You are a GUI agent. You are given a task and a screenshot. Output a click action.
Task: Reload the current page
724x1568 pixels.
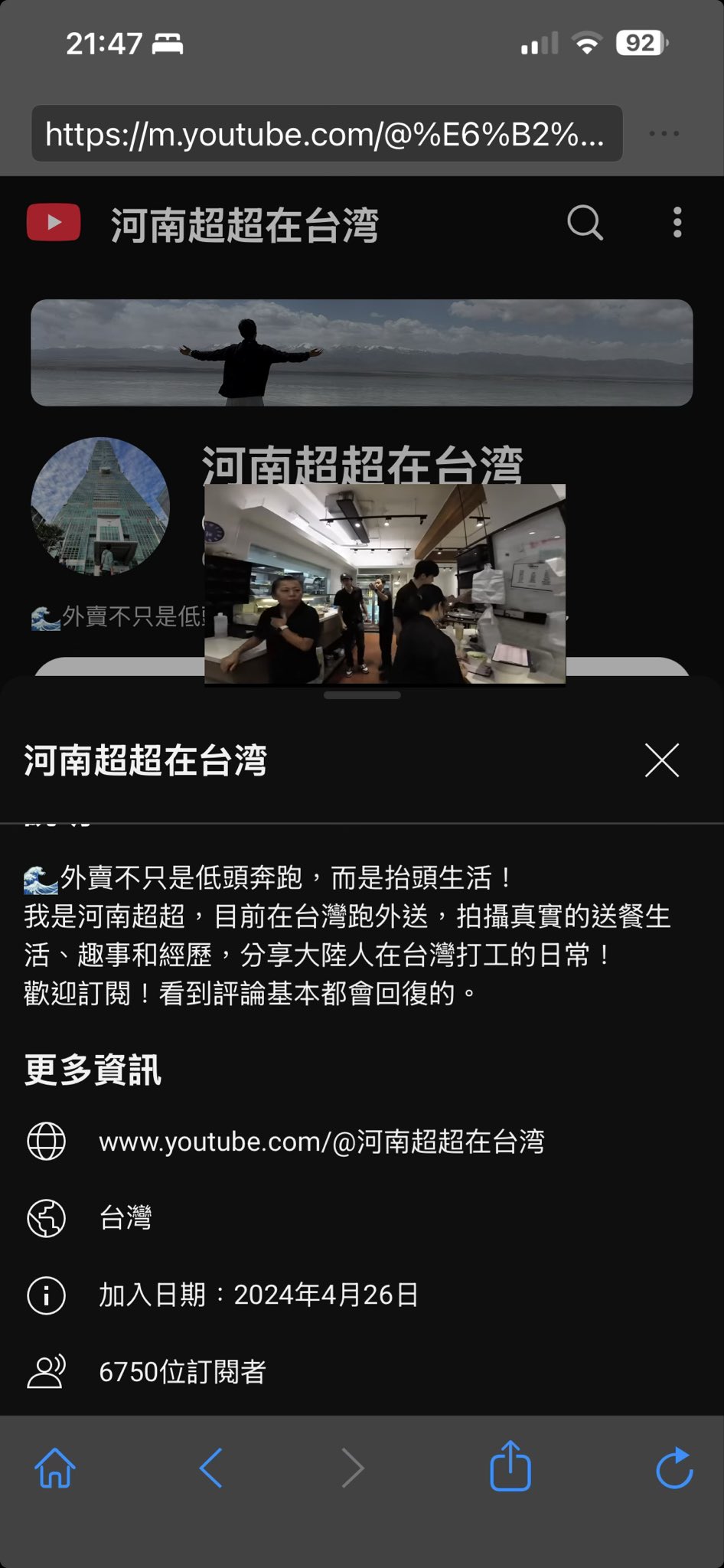pyautogui.click(x=674, y=1468)
